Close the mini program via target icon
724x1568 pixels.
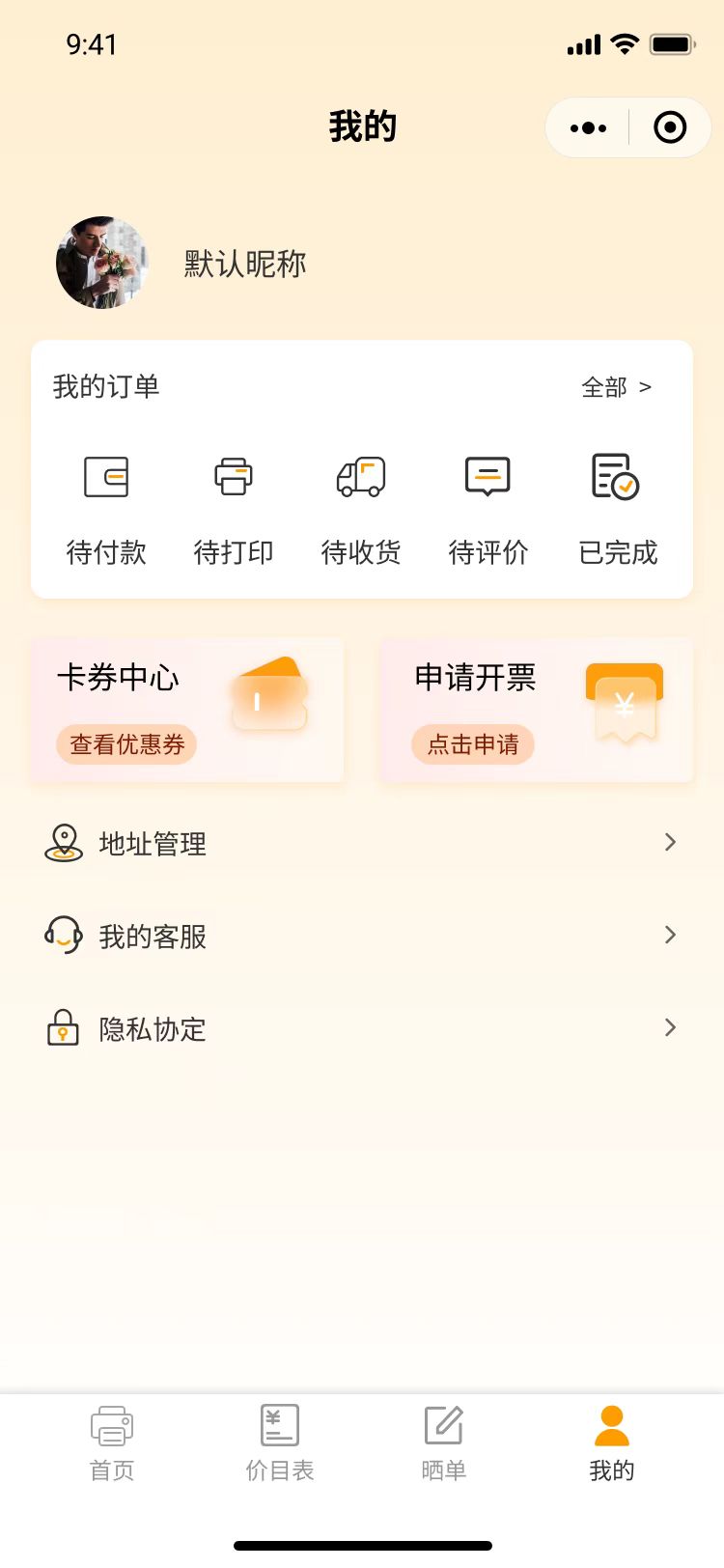[x=669, y=127]
